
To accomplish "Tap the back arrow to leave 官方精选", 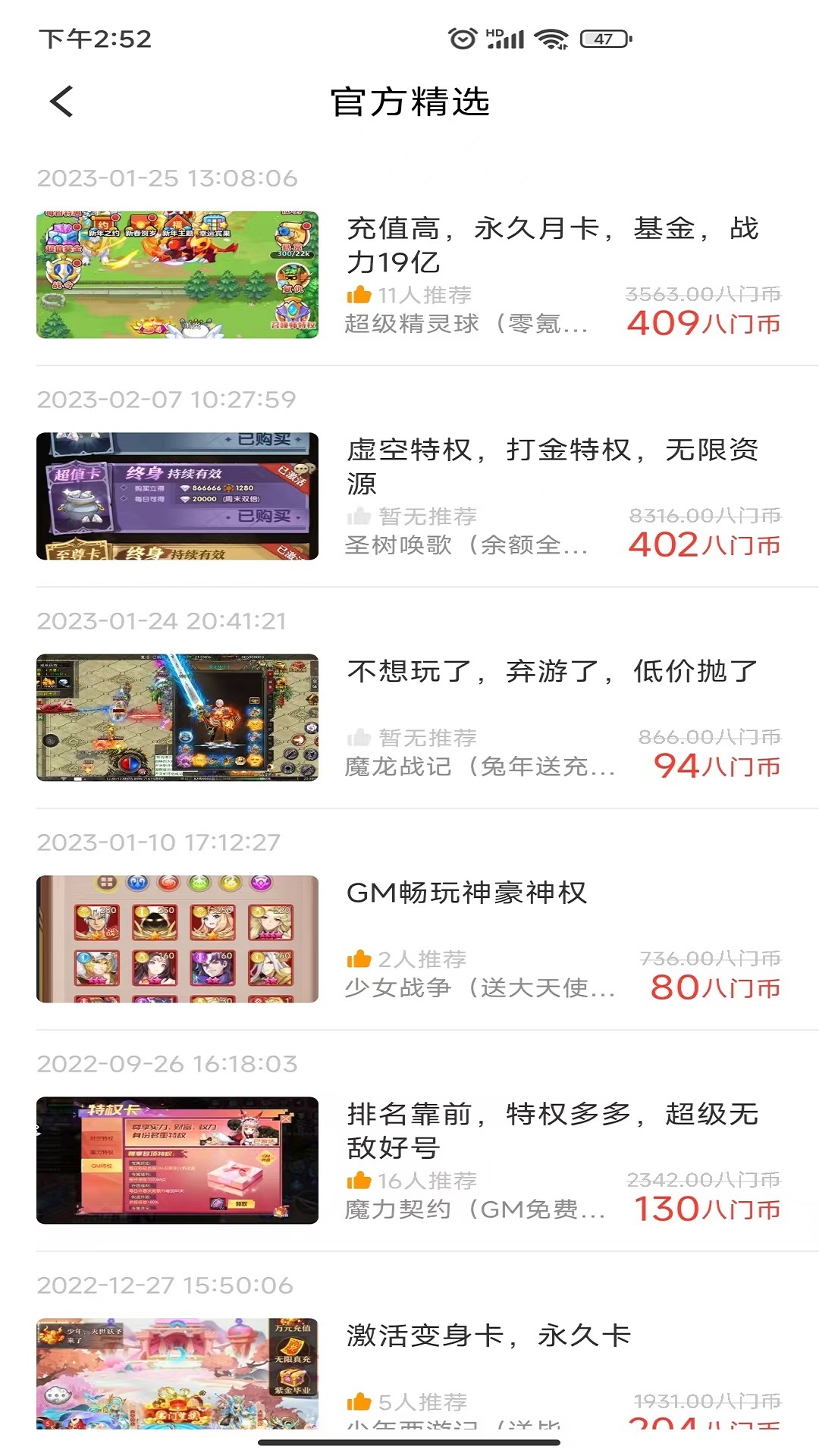I will click(63, 101).
